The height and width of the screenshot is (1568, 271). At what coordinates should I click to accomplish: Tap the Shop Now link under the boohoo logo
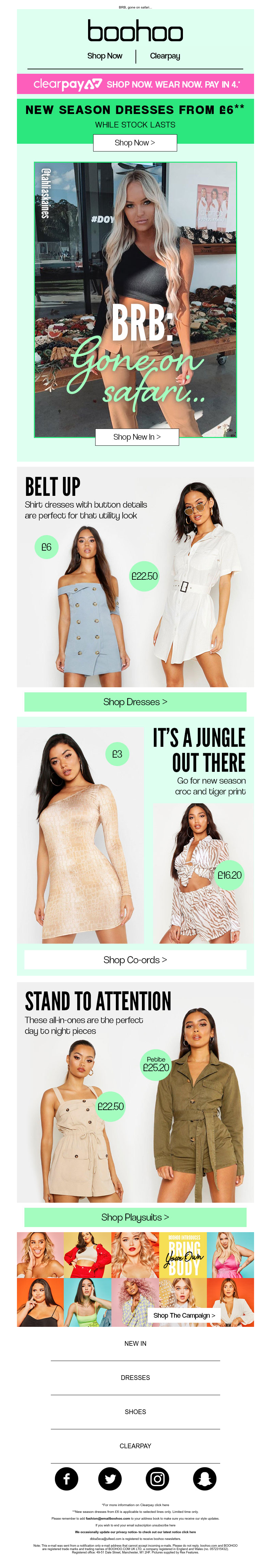[104, 56]
